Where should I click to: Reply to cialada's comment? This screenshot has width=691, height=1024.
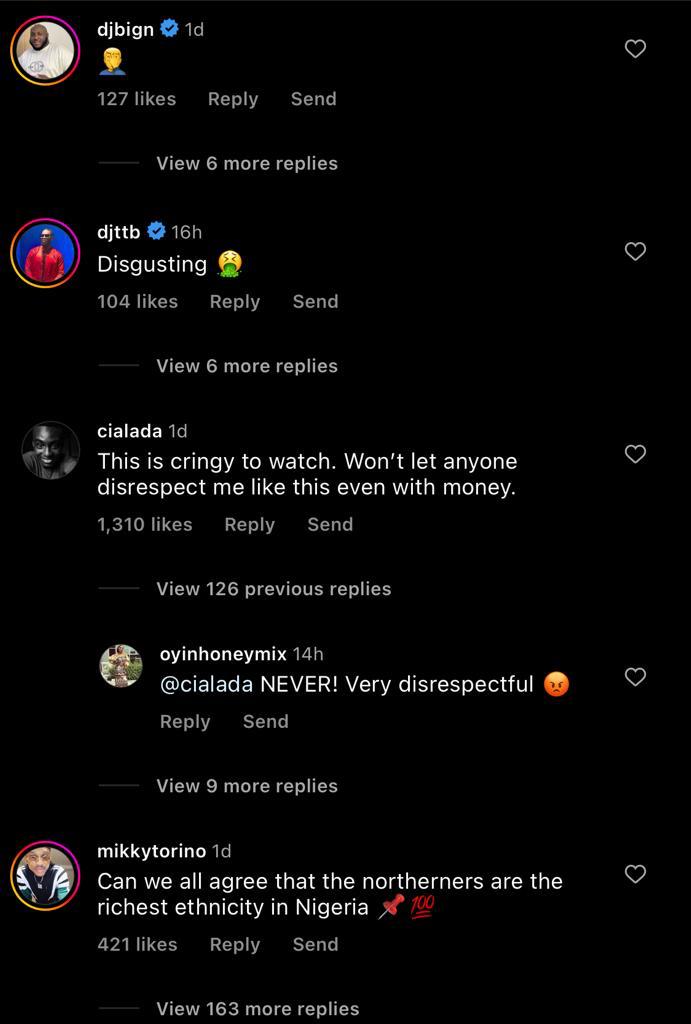[x=249, y=525]
